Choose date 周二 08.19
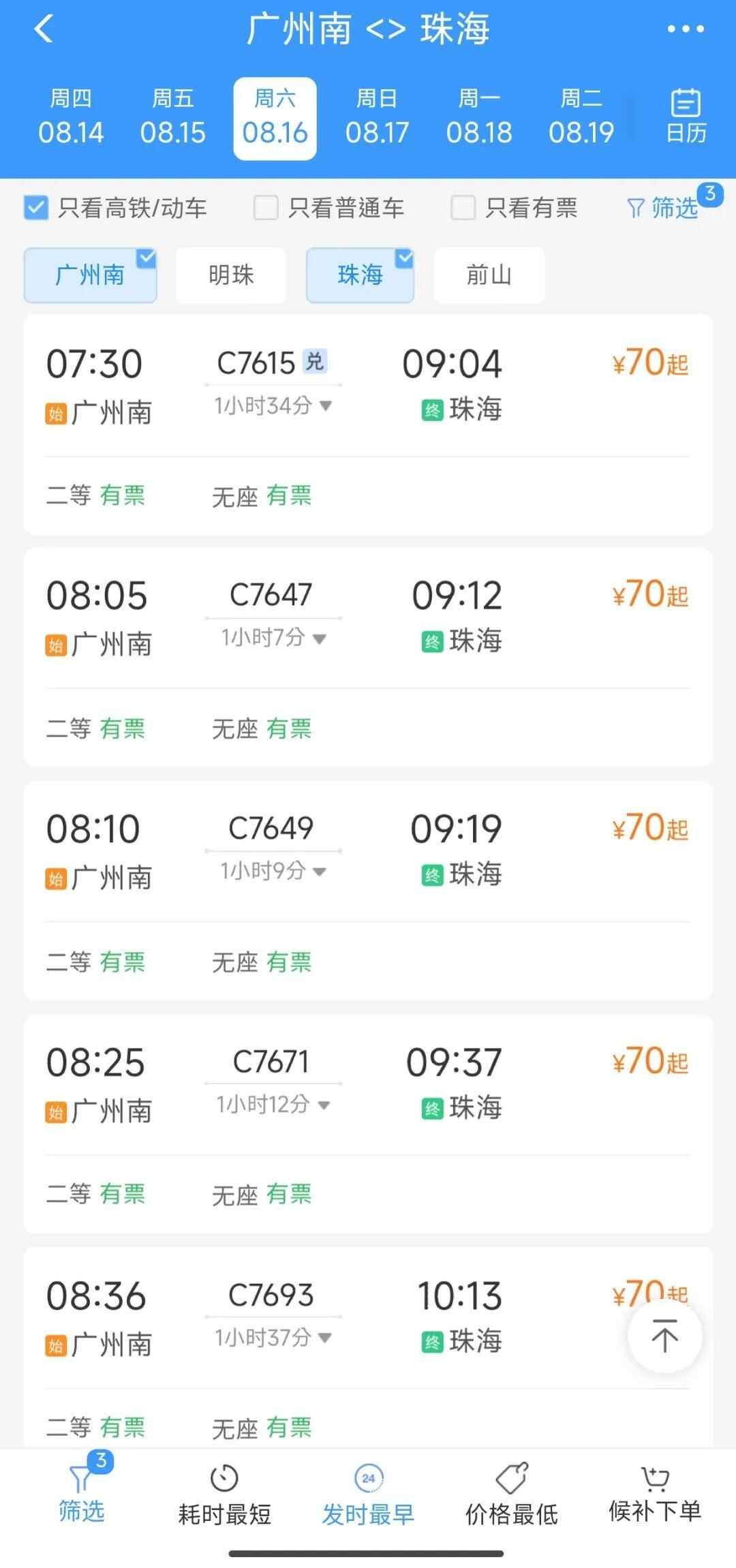 coord(581,117)
